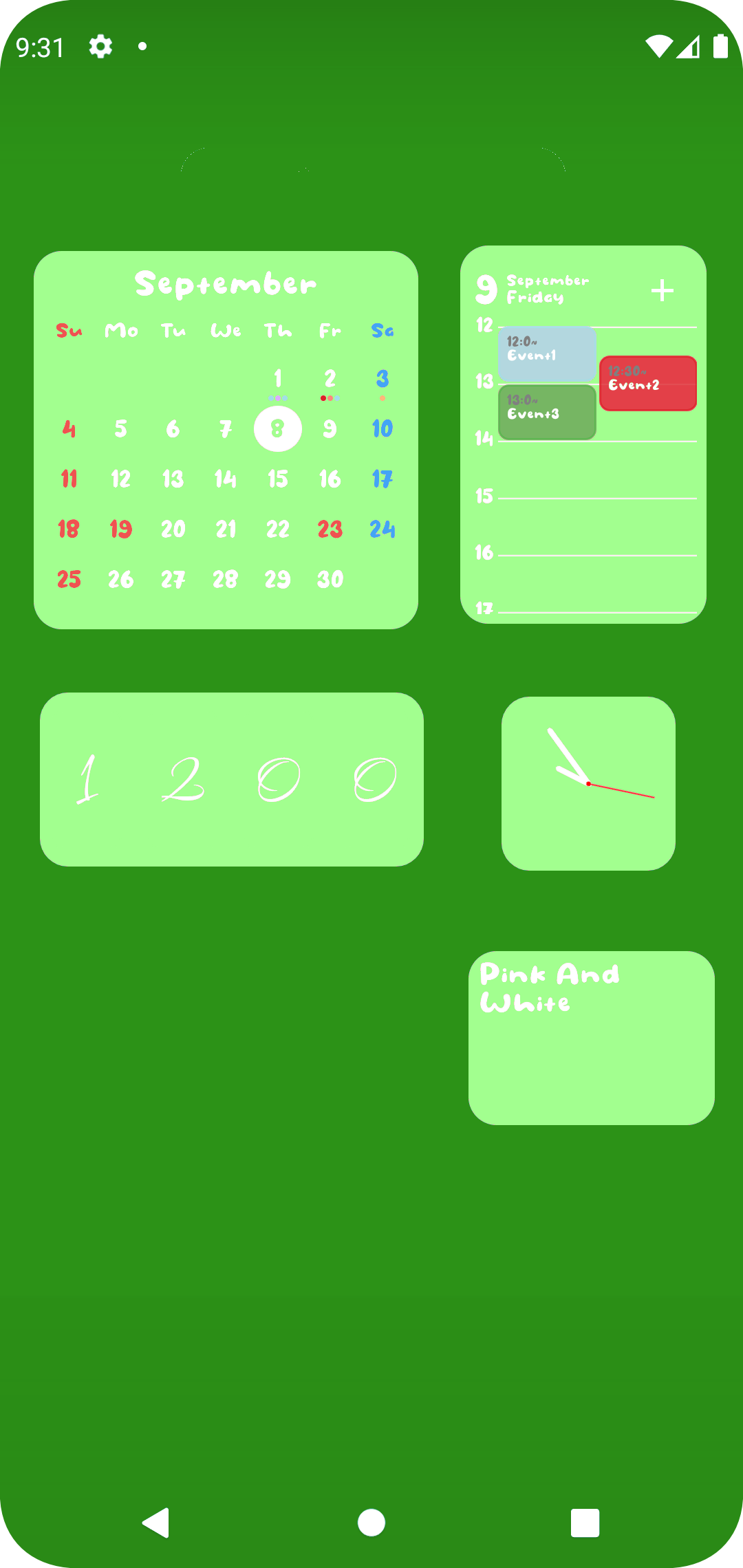Open Event1 at 12:0 in the schedule
This screenshot has width=743, height=1568.
(x=547, y=353)
